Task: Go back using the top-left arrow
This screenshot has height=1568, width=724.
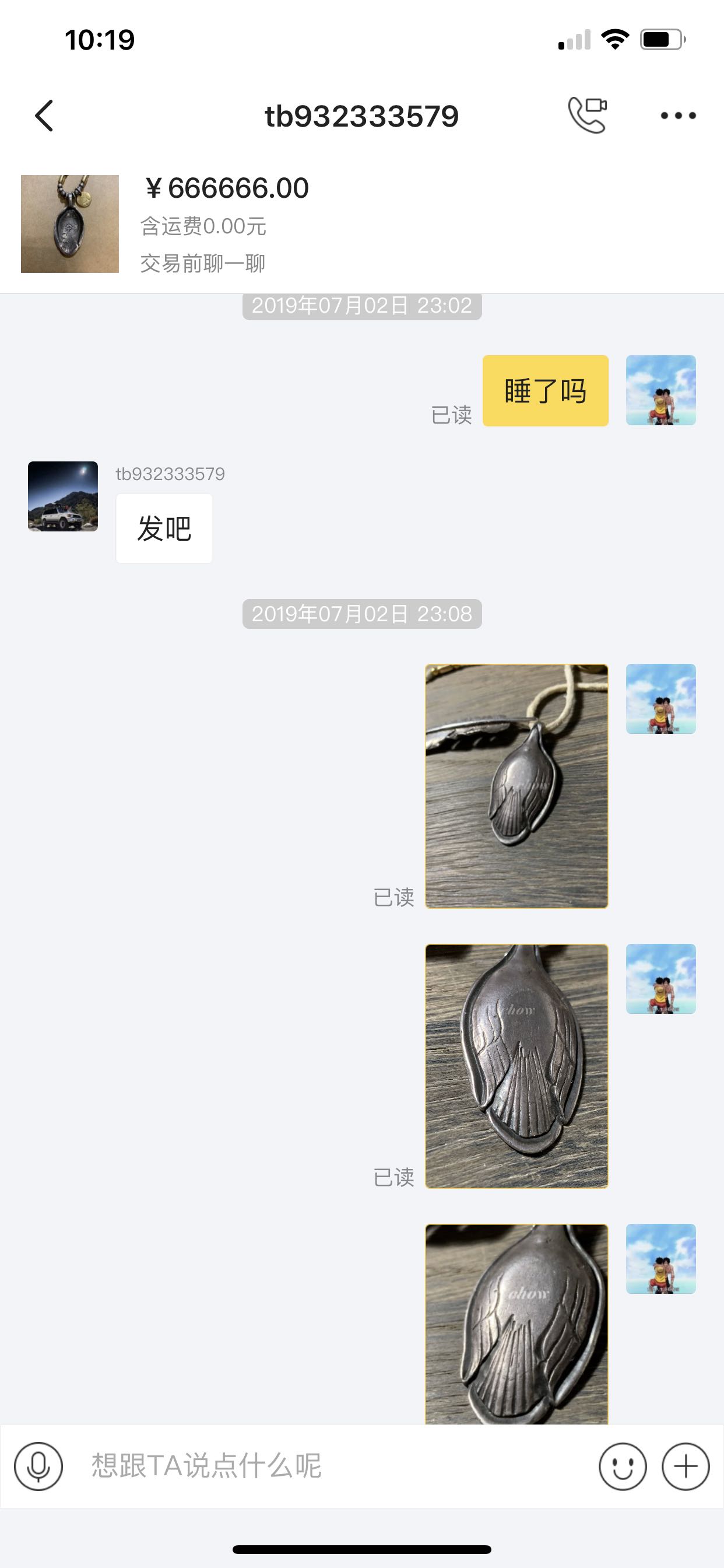Action: point(44,116)
